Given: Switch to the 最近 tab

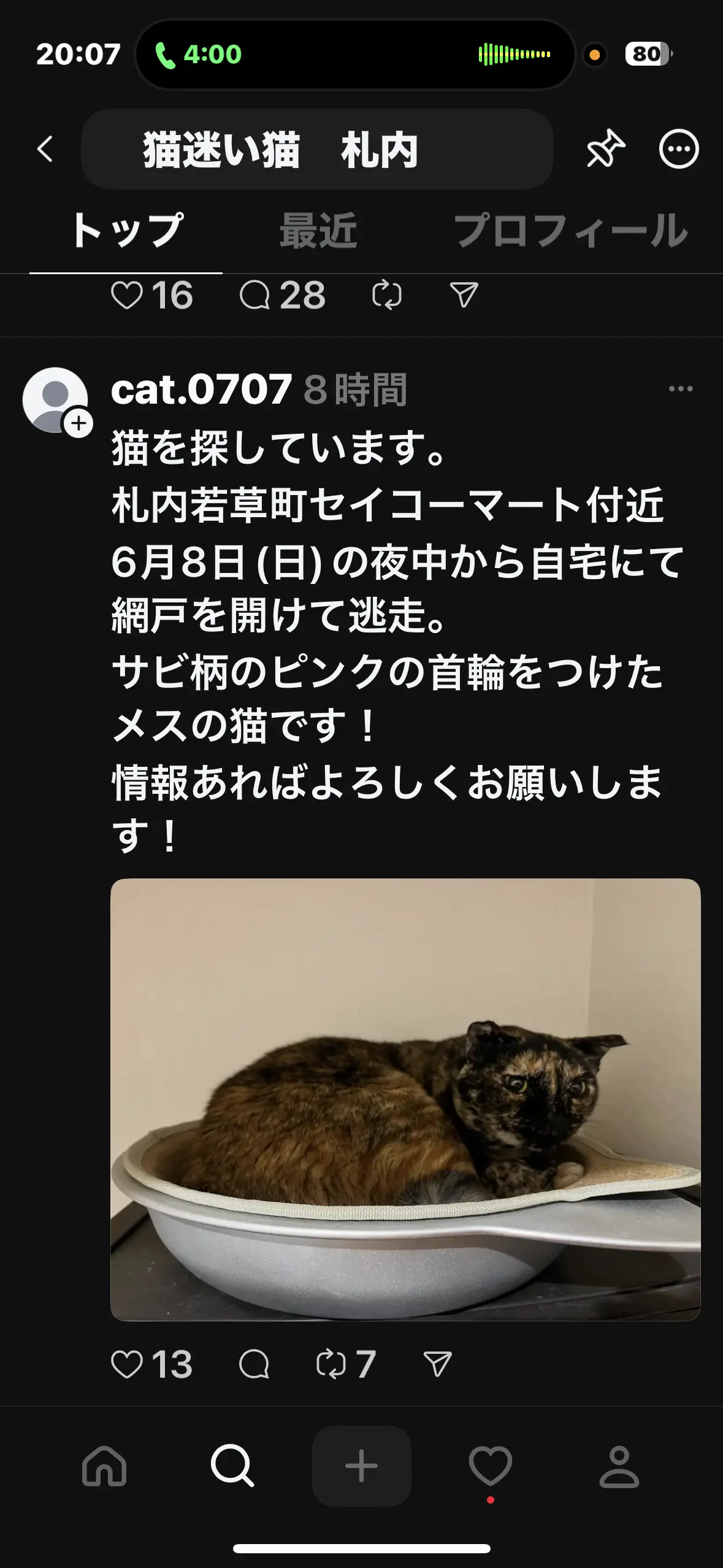Looking at the screenshot, I should coord(318,231).
